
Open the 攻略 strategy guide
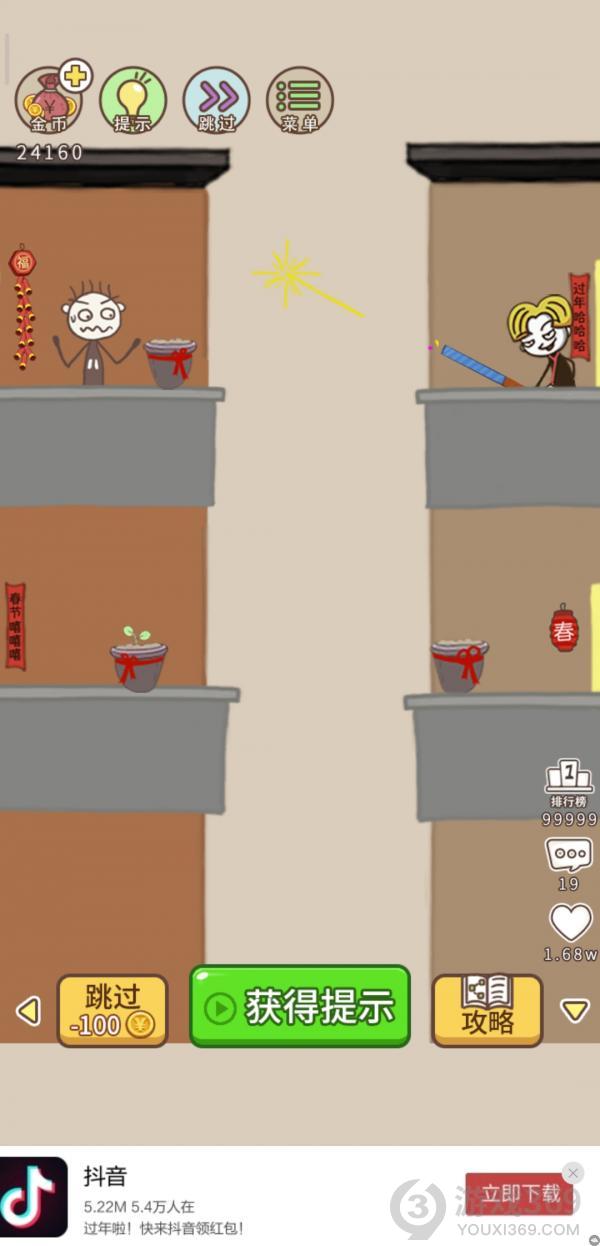point(487,1010)
